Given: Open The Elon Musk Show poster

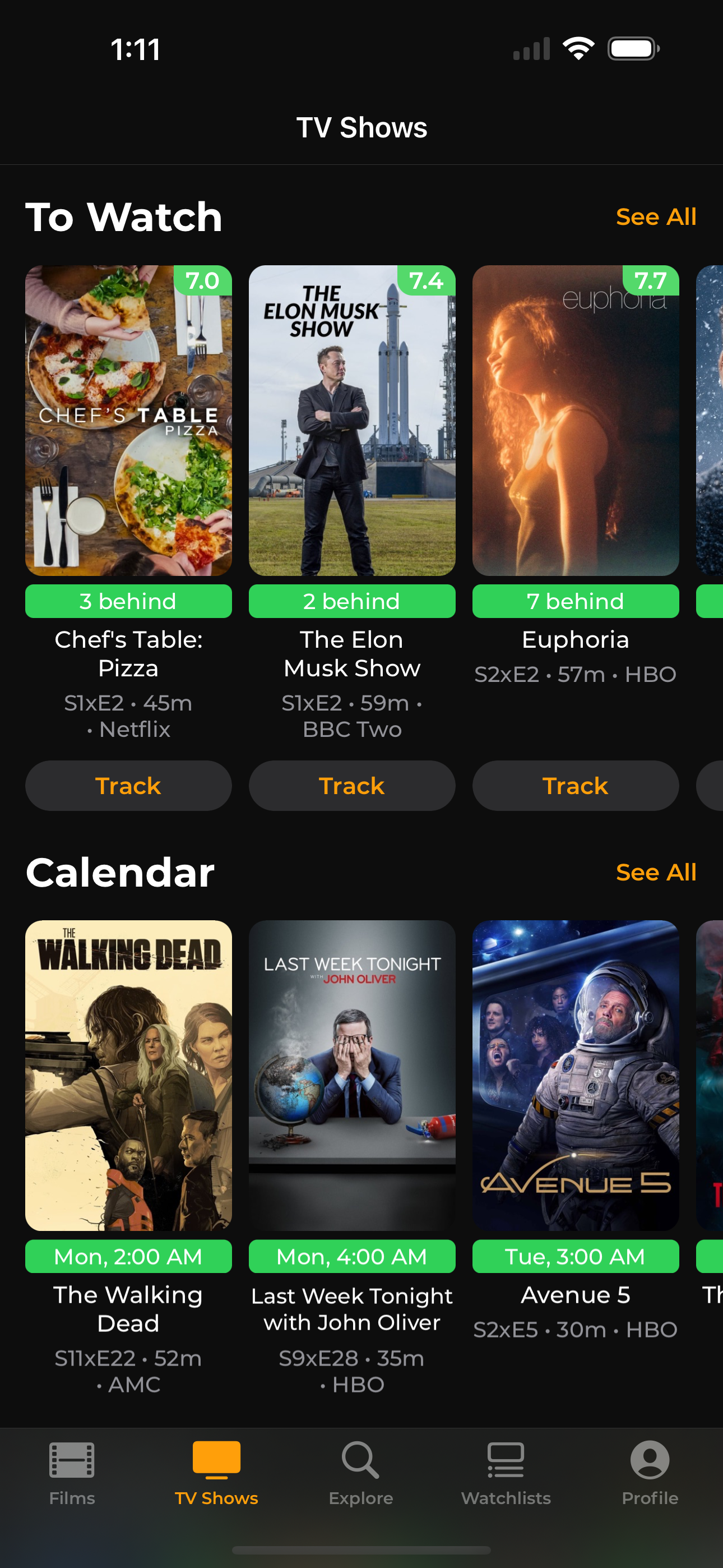Looking at the screenshot, I should click(352, 421).
